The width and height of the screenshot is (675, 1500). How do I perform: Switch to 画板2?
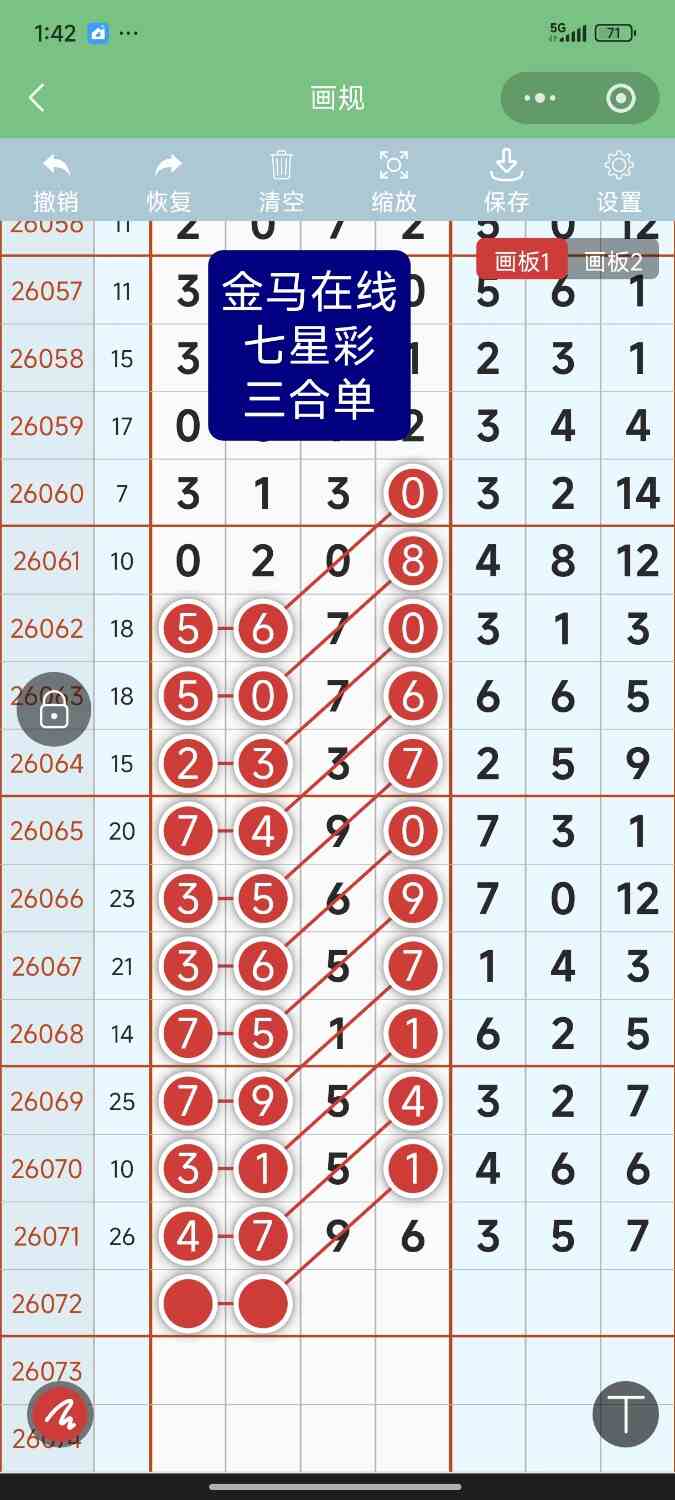click(613, 261)
